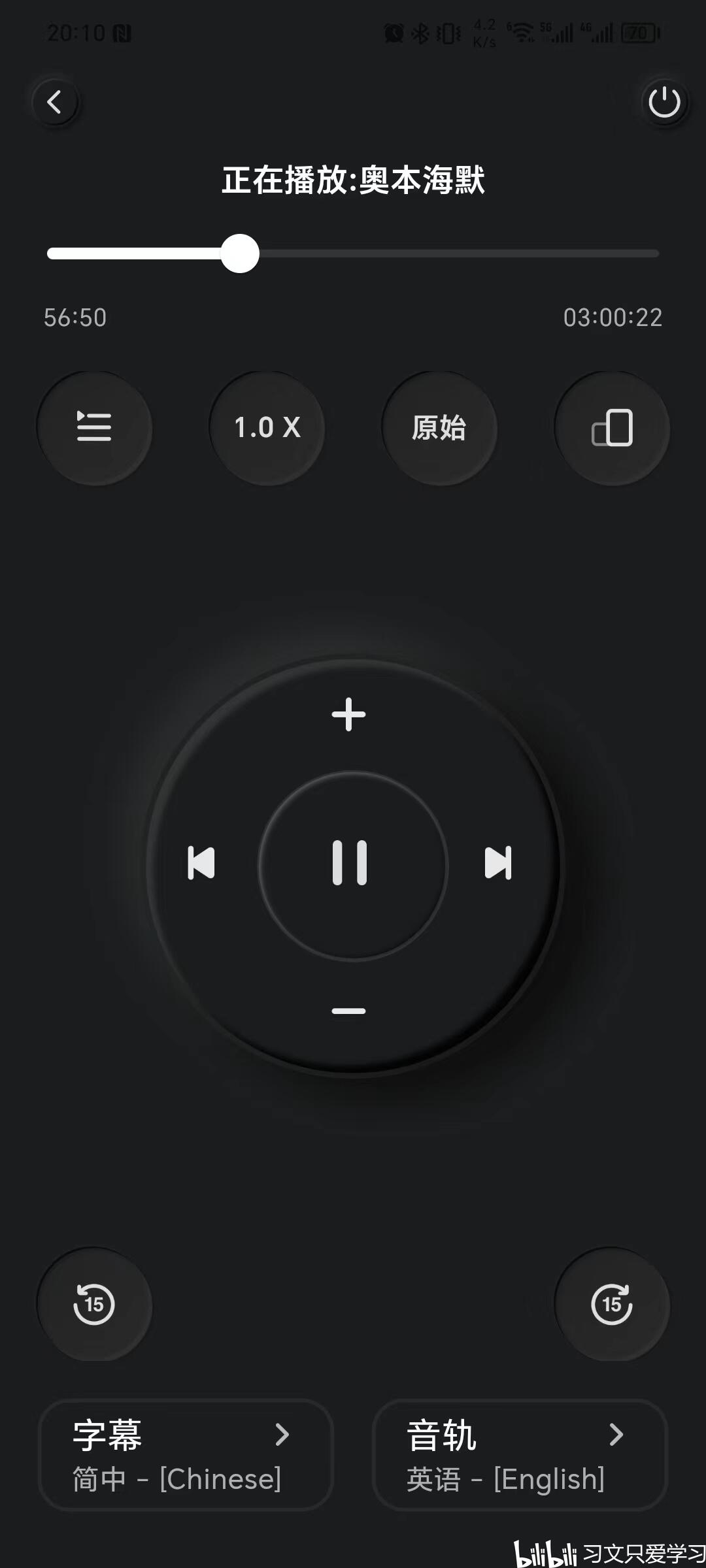Screen dimensions: 706x1568
Task: Tap the 原始 aspect ratio button
Action: click(439, 428)
